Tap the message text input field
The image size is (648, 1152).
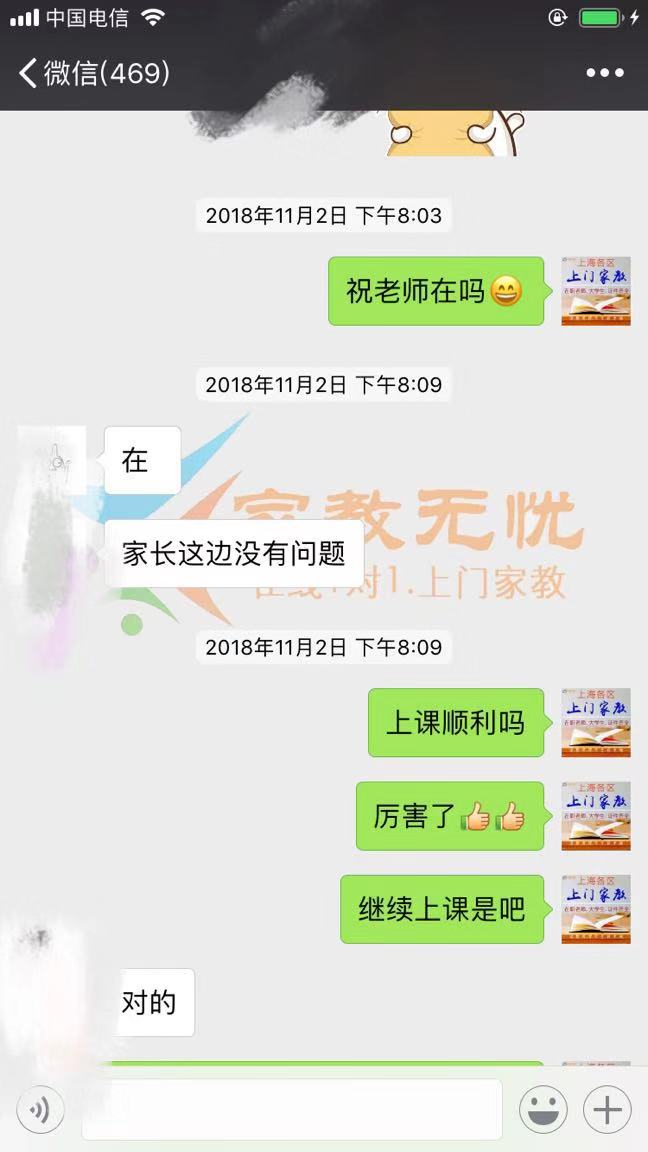(x=291, y=1110)
